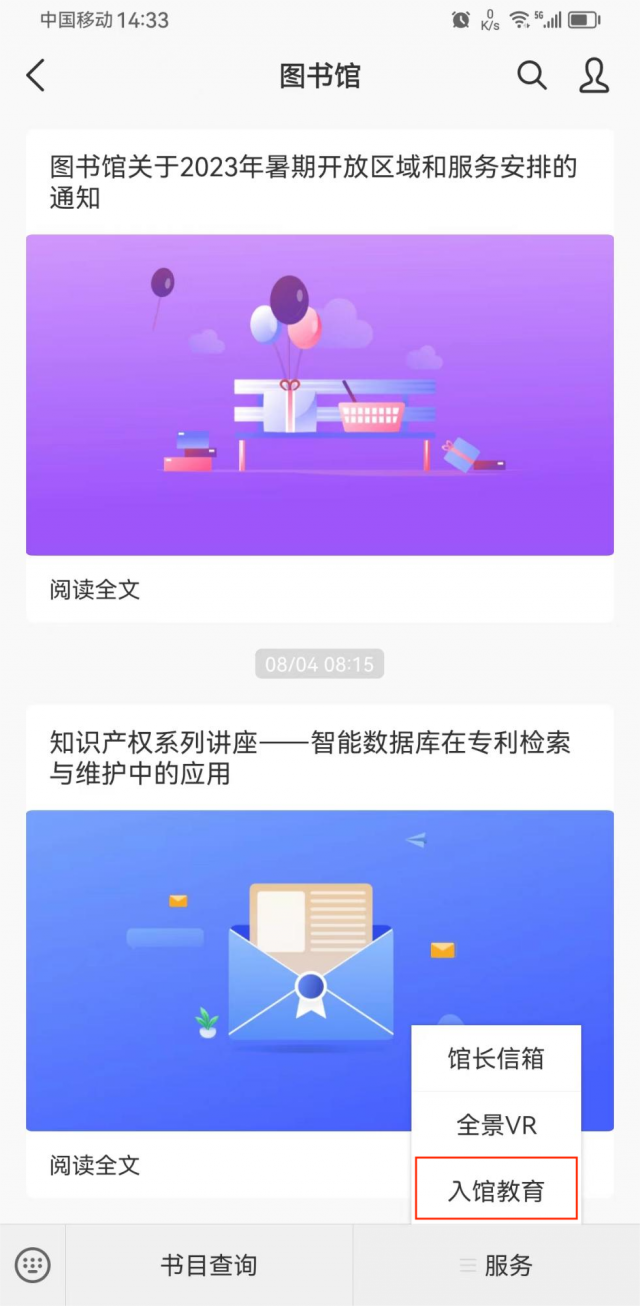This screenshot has height=1306, width=640.
Task: Switch to keyboard input via bottom-left icon
Action: [x=32, y=1265]
